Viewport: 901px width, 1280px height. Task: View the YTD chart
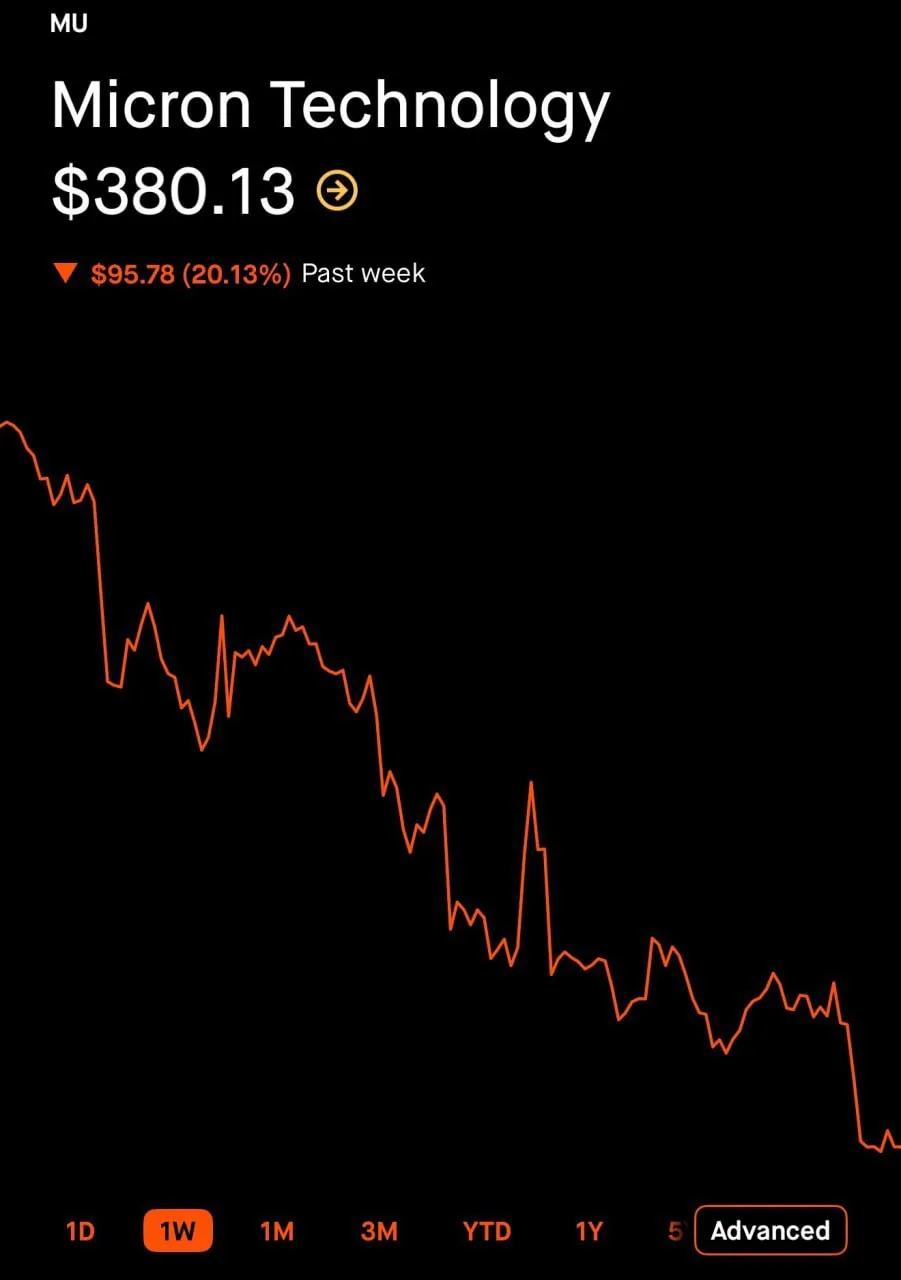click(x=487, y=1231)
